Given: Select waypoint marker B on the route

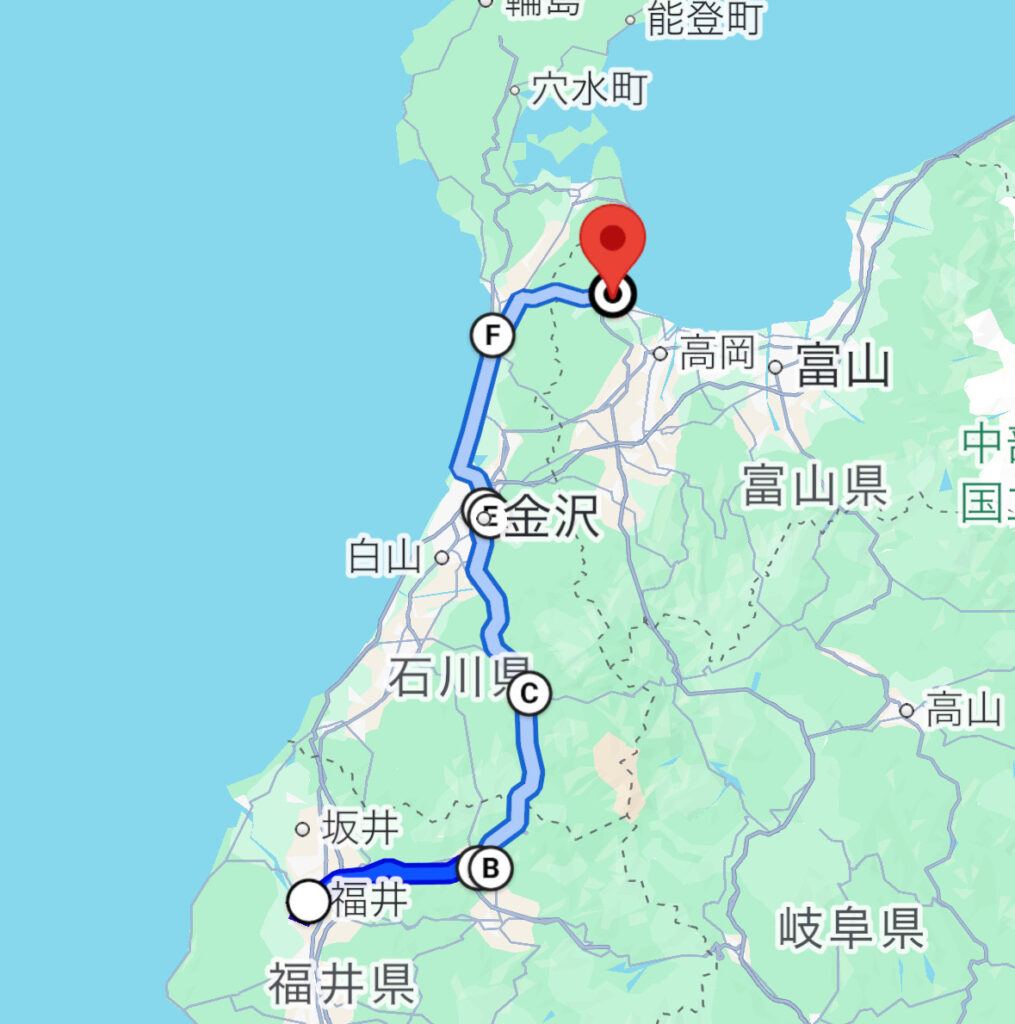Looking at the screenshot, I should (x=490, y=868).
